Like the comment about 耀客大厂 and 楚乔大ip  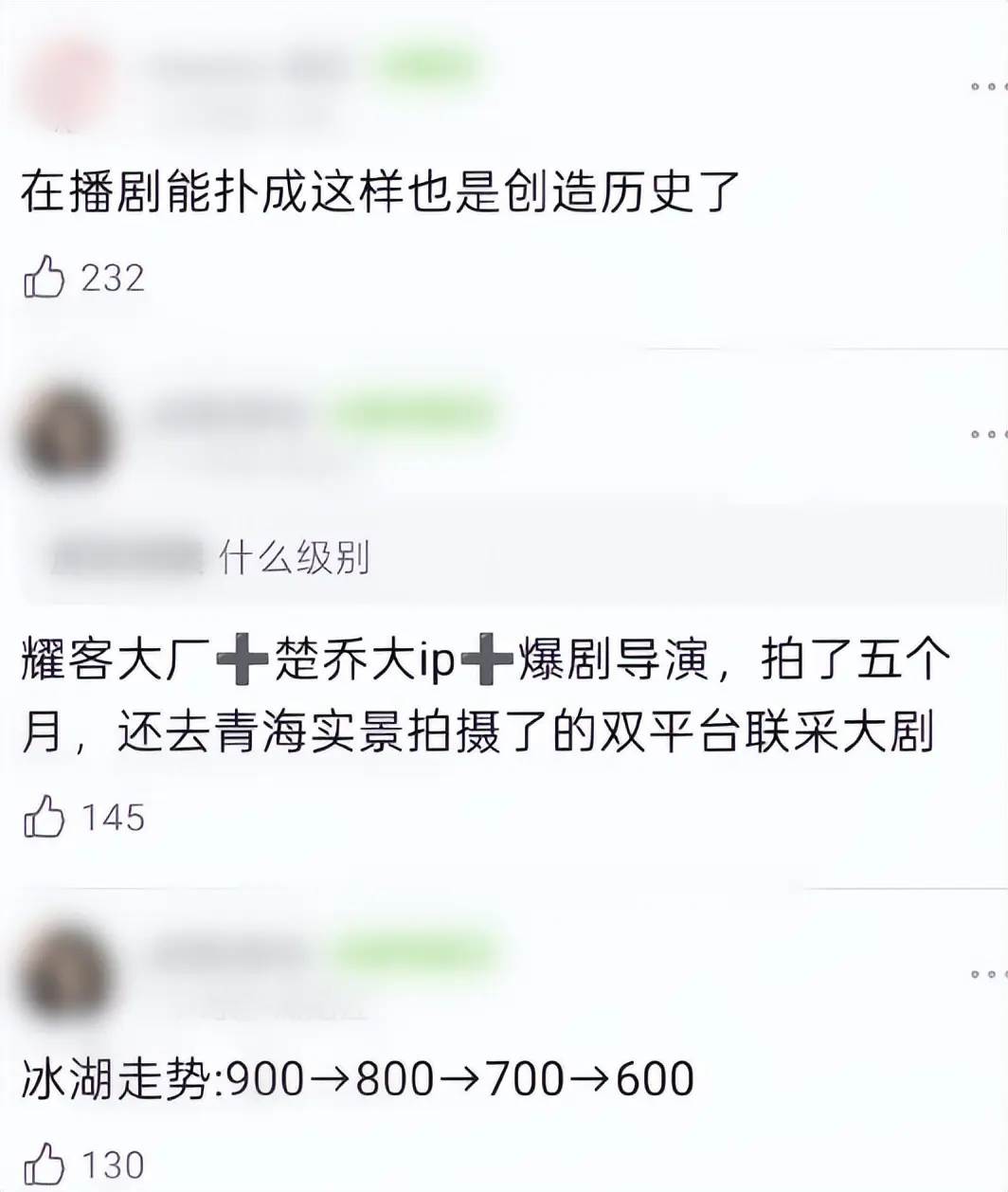pyautogui.click(x=44, y=817)
